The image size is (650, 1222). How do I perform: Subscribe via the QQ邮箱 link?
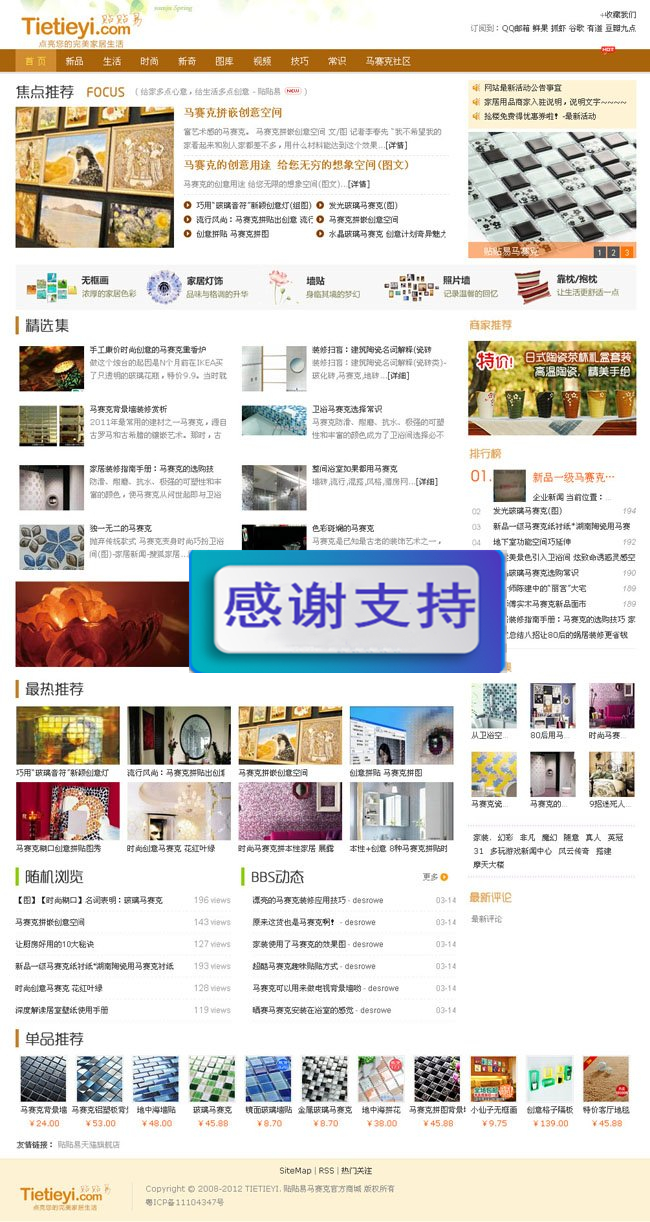pyautogui.click(x=517, y=28)
